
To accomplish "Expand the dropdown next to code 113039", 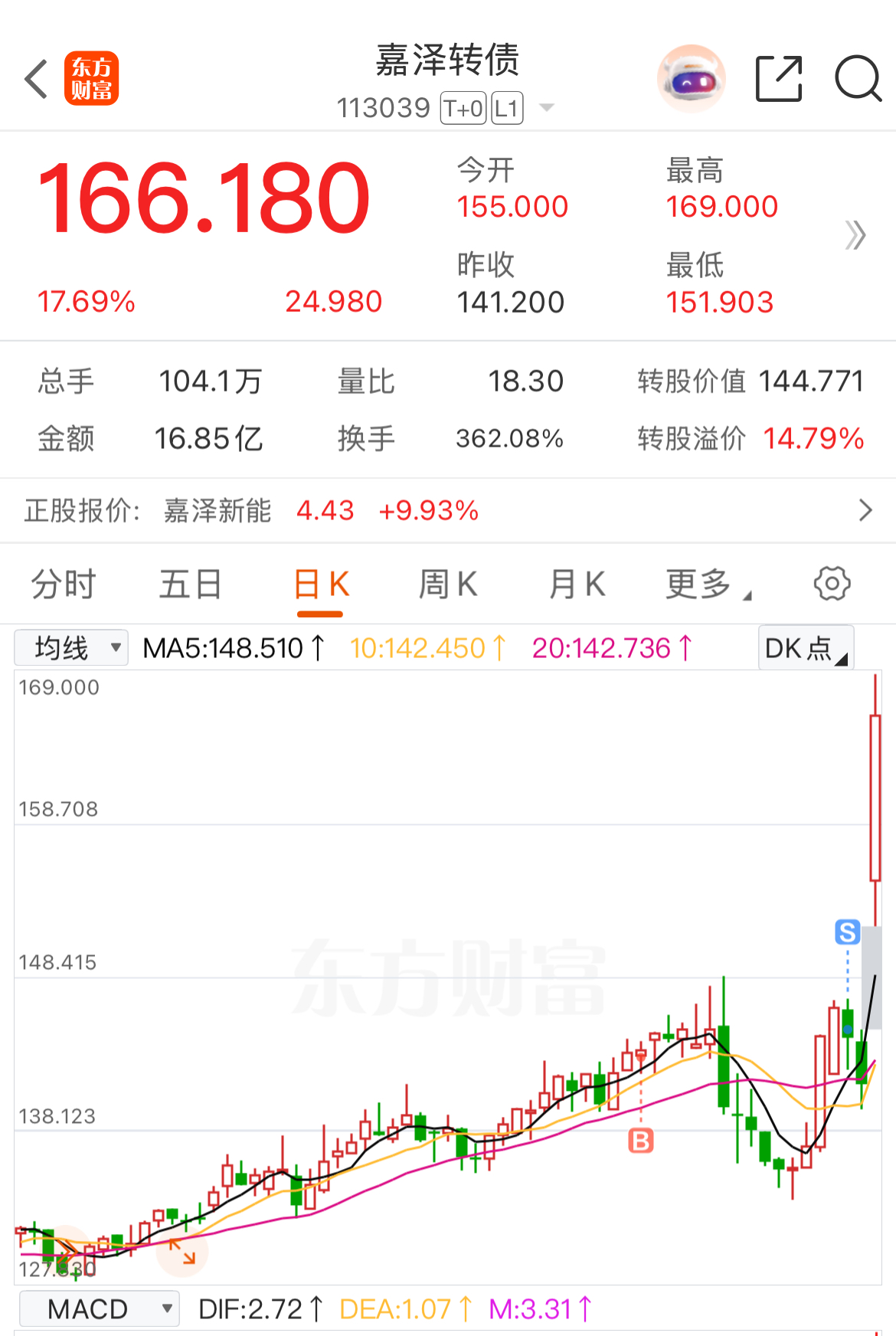I will click(x=547, y=108).
